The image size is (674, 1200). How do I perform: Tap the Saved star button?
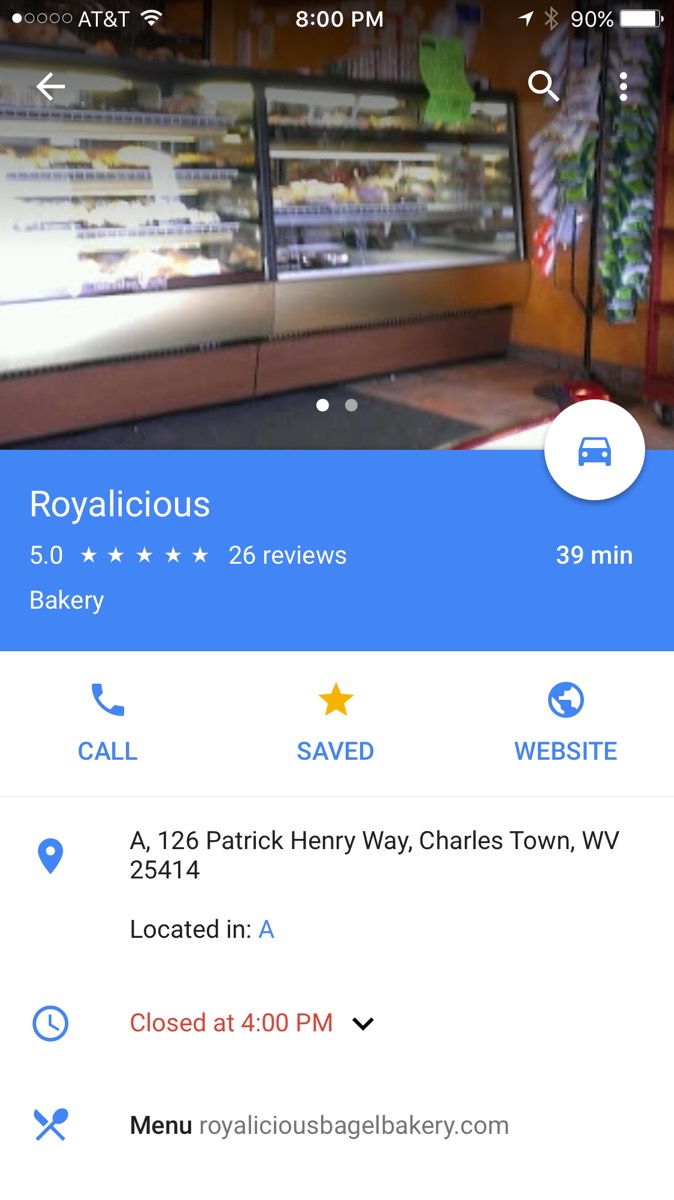click(x=335, y=722)
